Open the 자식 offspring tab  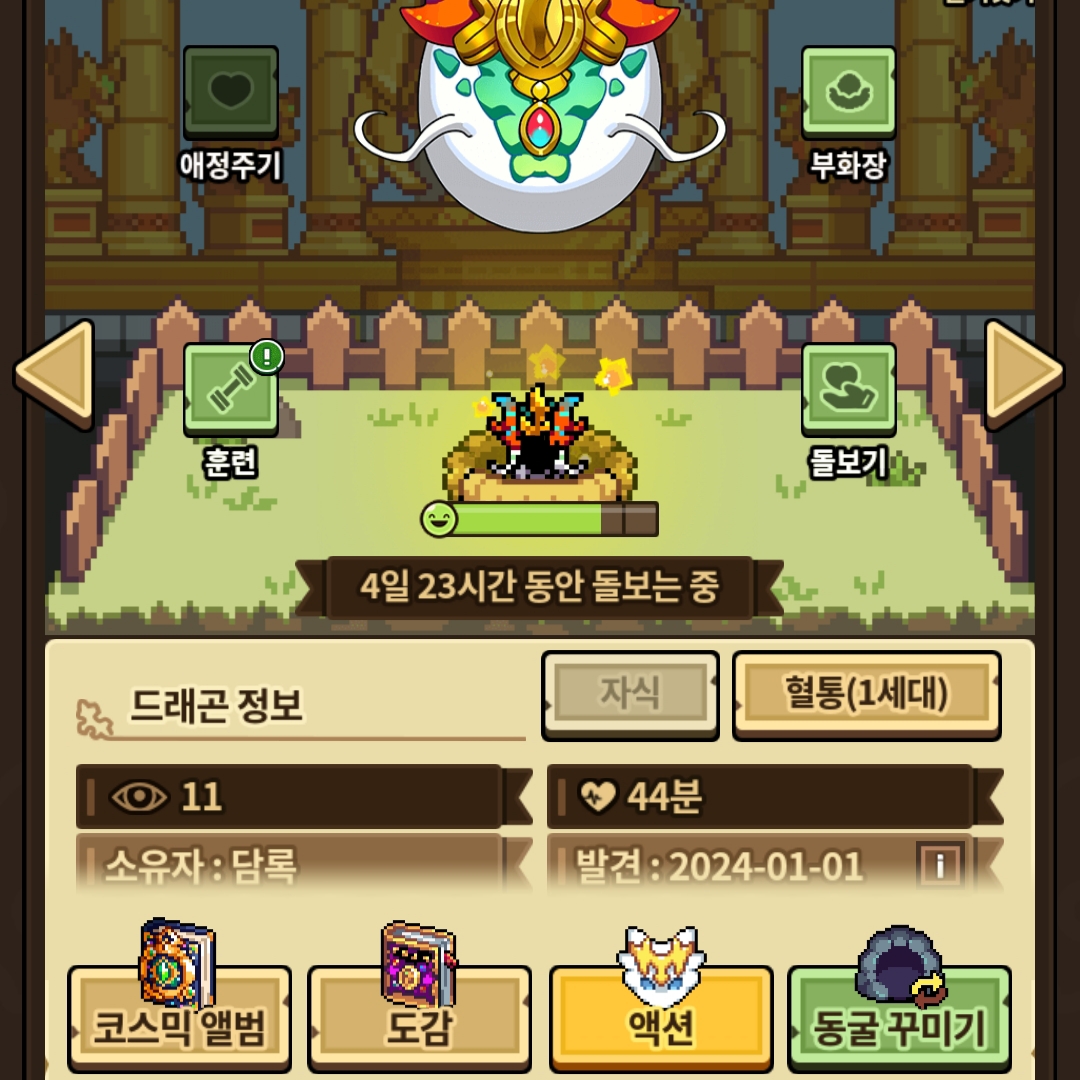click(630, 694)
